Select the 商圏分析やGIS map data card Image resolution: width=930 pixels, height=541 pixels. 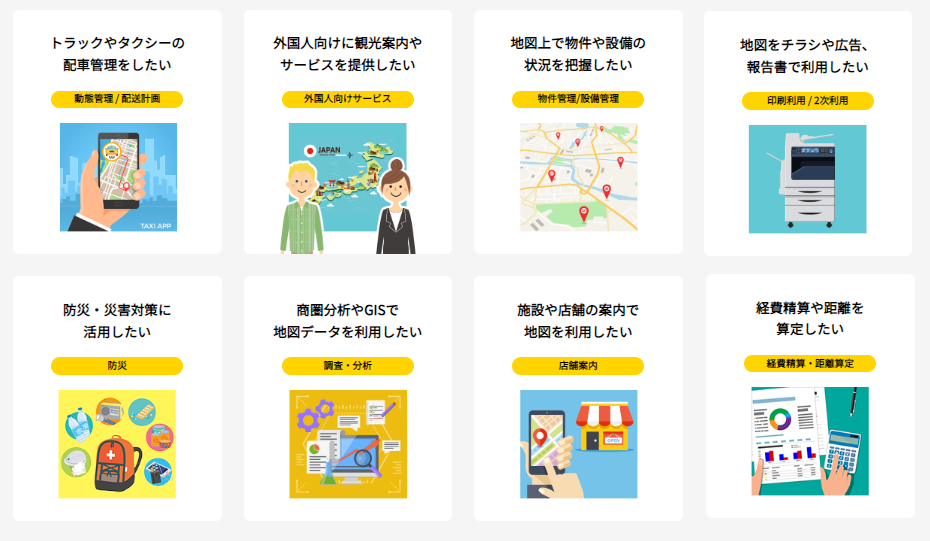tap(347, 398)
